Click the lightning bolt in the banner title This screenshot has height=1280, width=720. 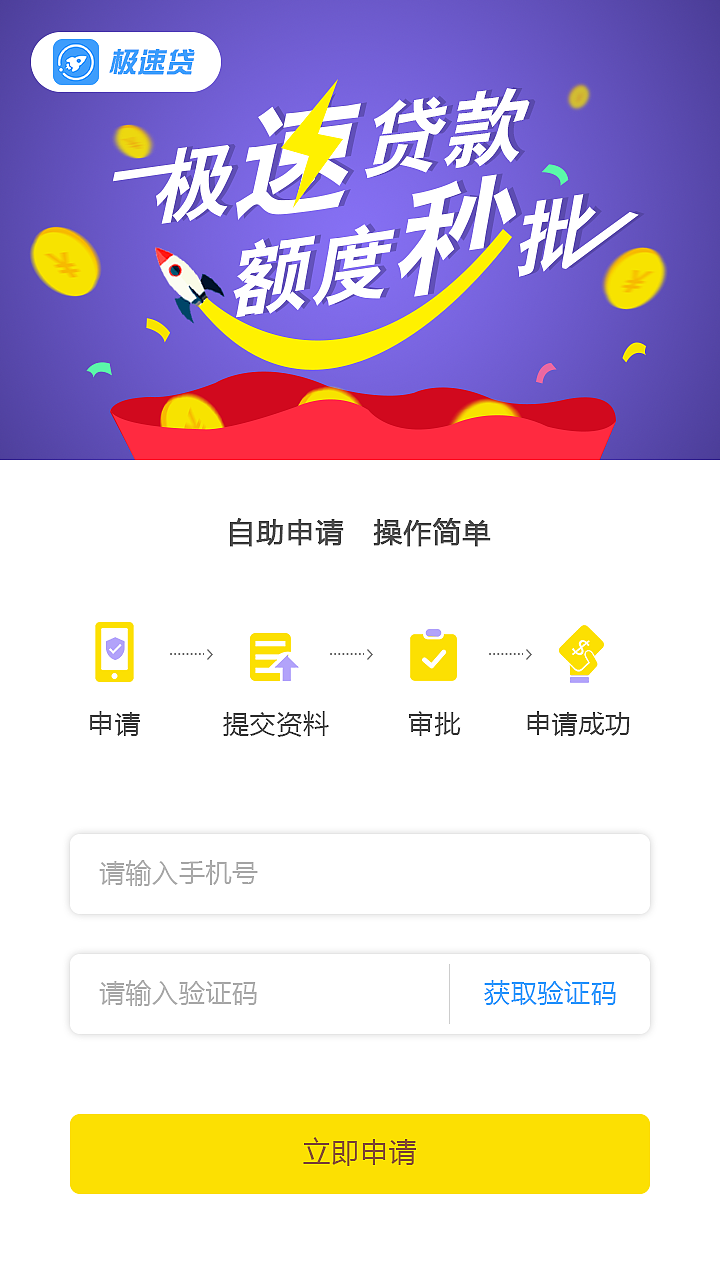tap(315, 140)
